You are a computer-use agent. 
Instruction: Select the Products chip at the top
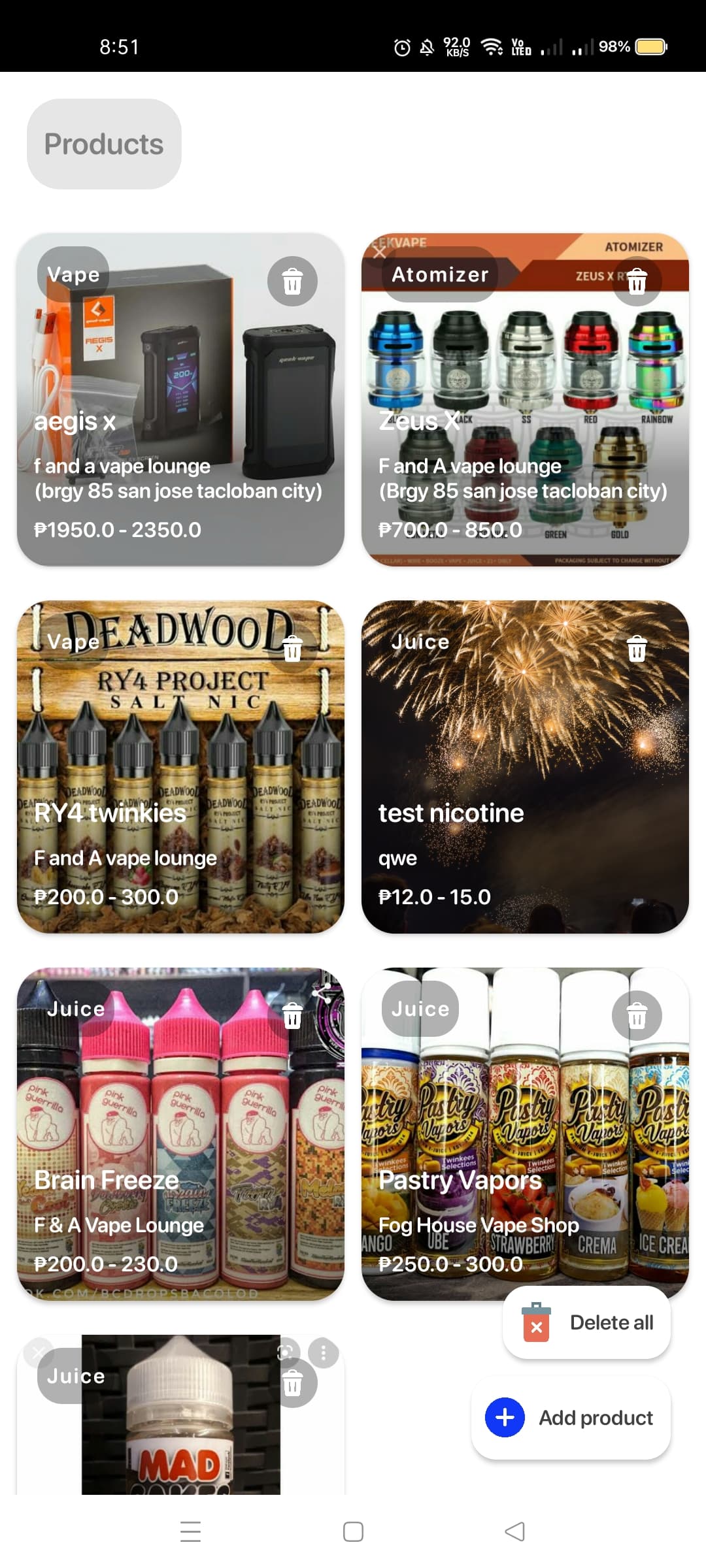point(103,144)
